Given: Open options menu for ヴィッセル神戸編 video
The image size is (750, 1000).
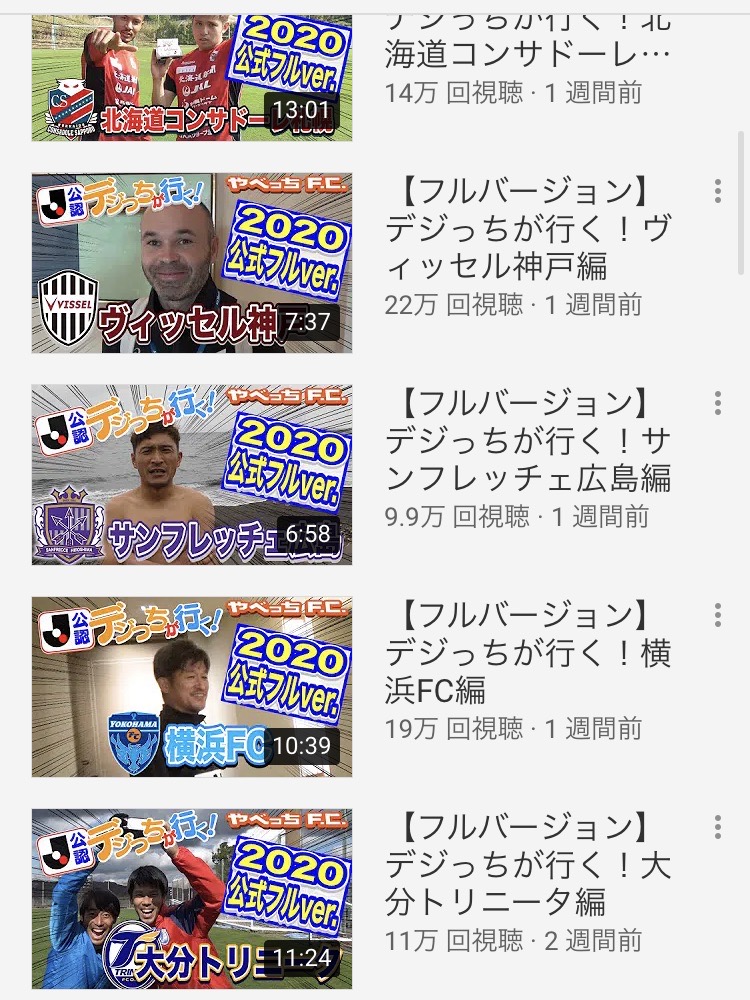Looking at the screenshot, I should click(x=717, y=191).
